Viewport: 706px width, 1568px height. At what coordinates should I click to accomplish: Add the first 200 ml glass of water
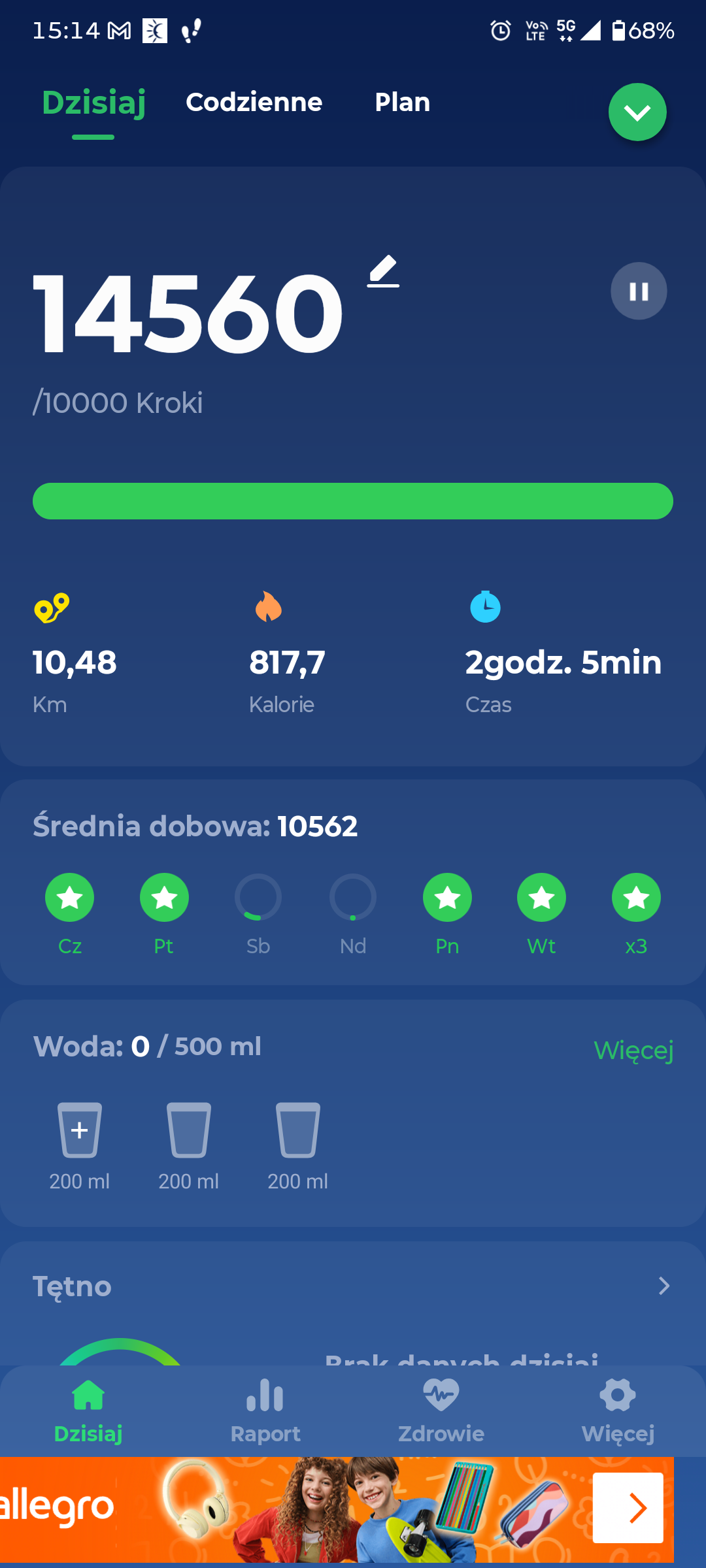pos(80,1130)
